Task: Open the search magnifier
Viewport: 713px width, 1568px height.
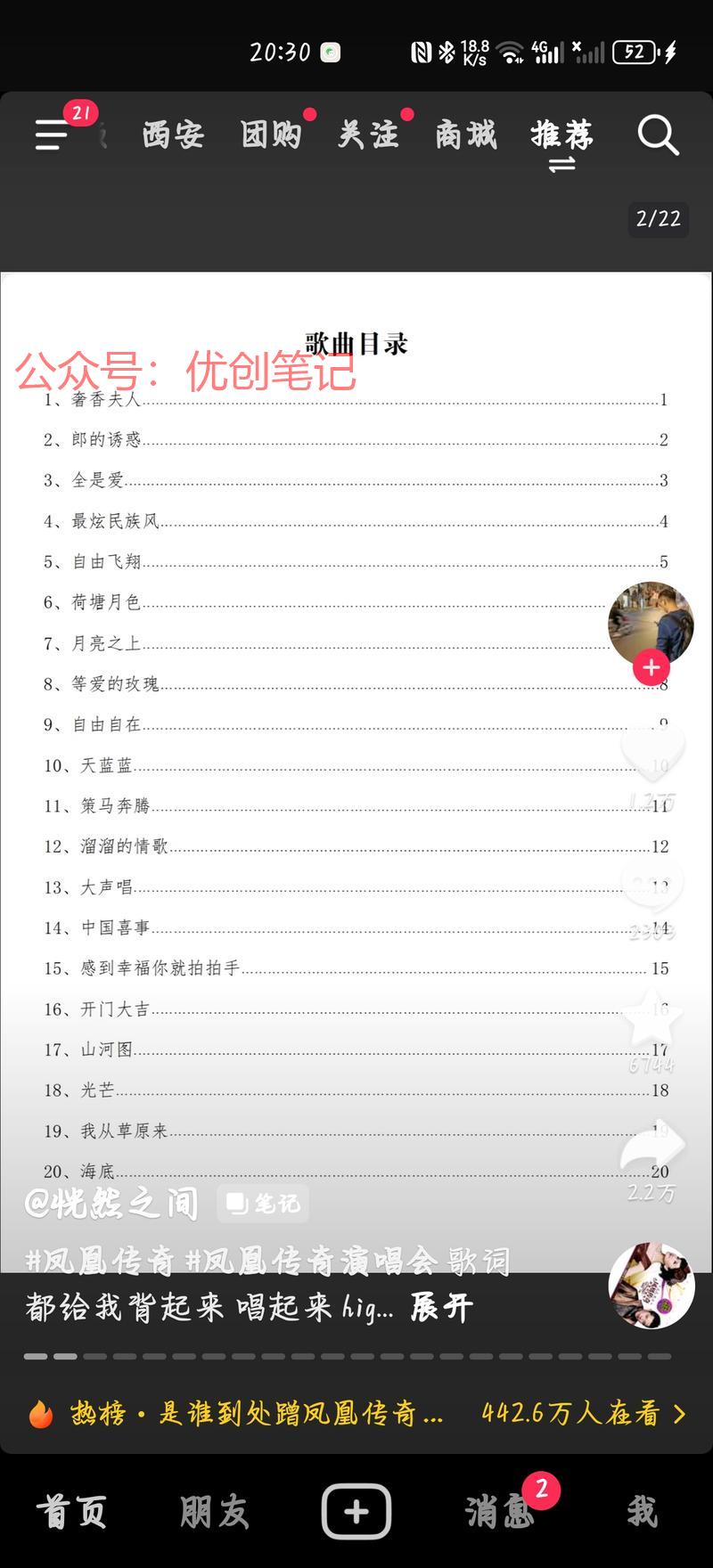Action: click(658, 135)
